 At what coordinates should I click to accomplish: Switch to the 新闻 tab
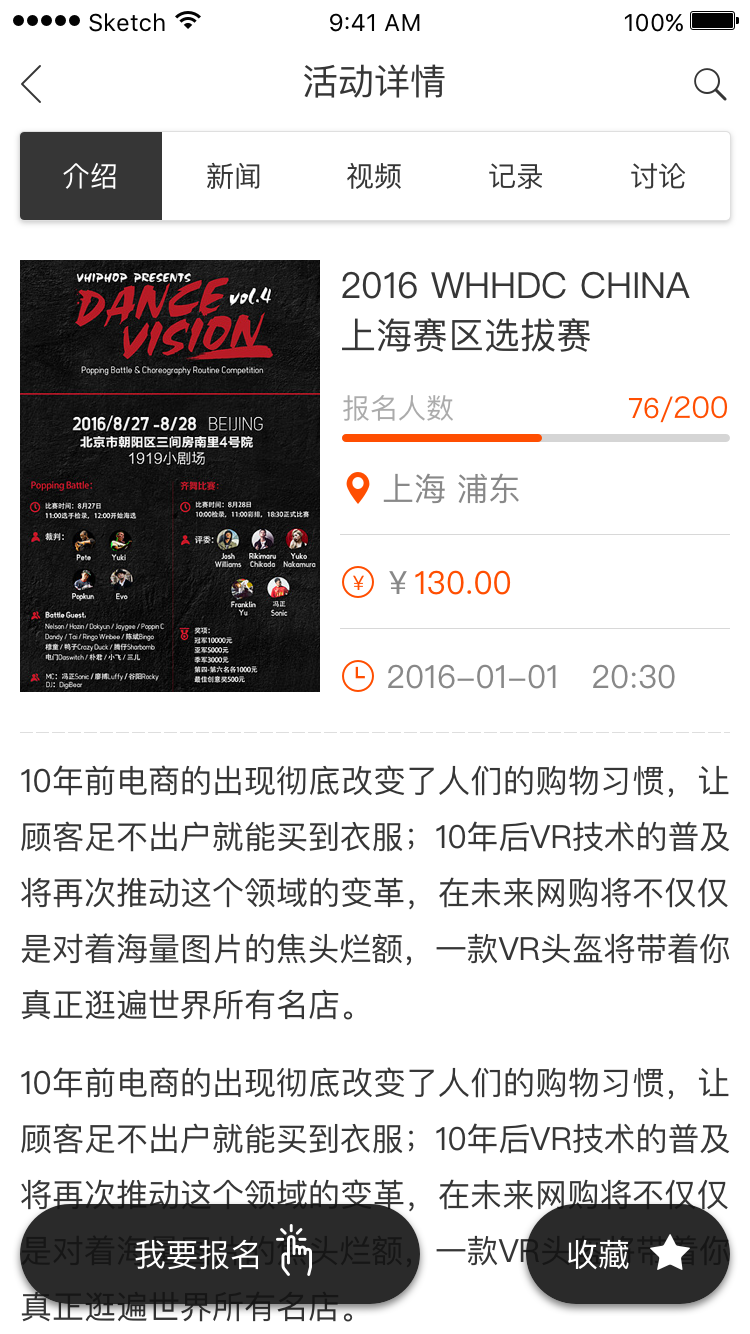pyautogui.click(x=233, y=176)
